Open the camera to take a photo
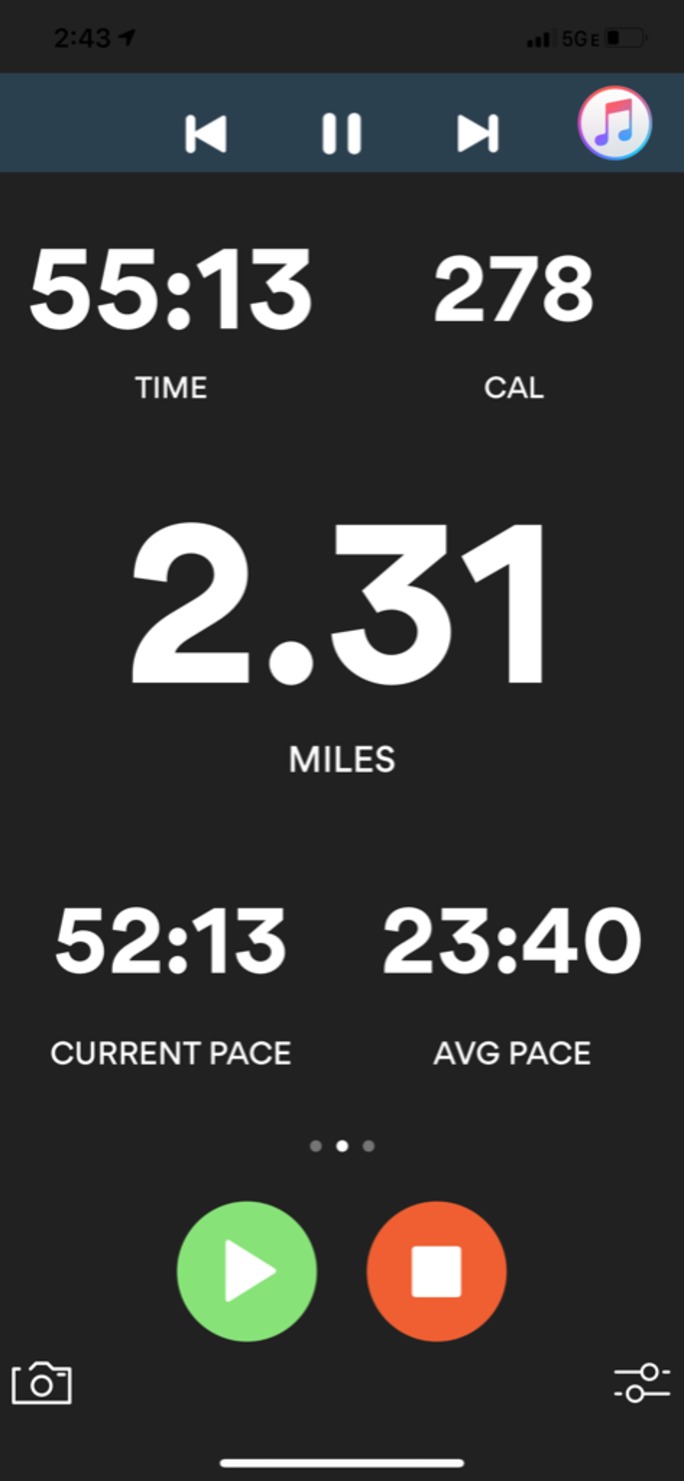 click(41, 1383)
